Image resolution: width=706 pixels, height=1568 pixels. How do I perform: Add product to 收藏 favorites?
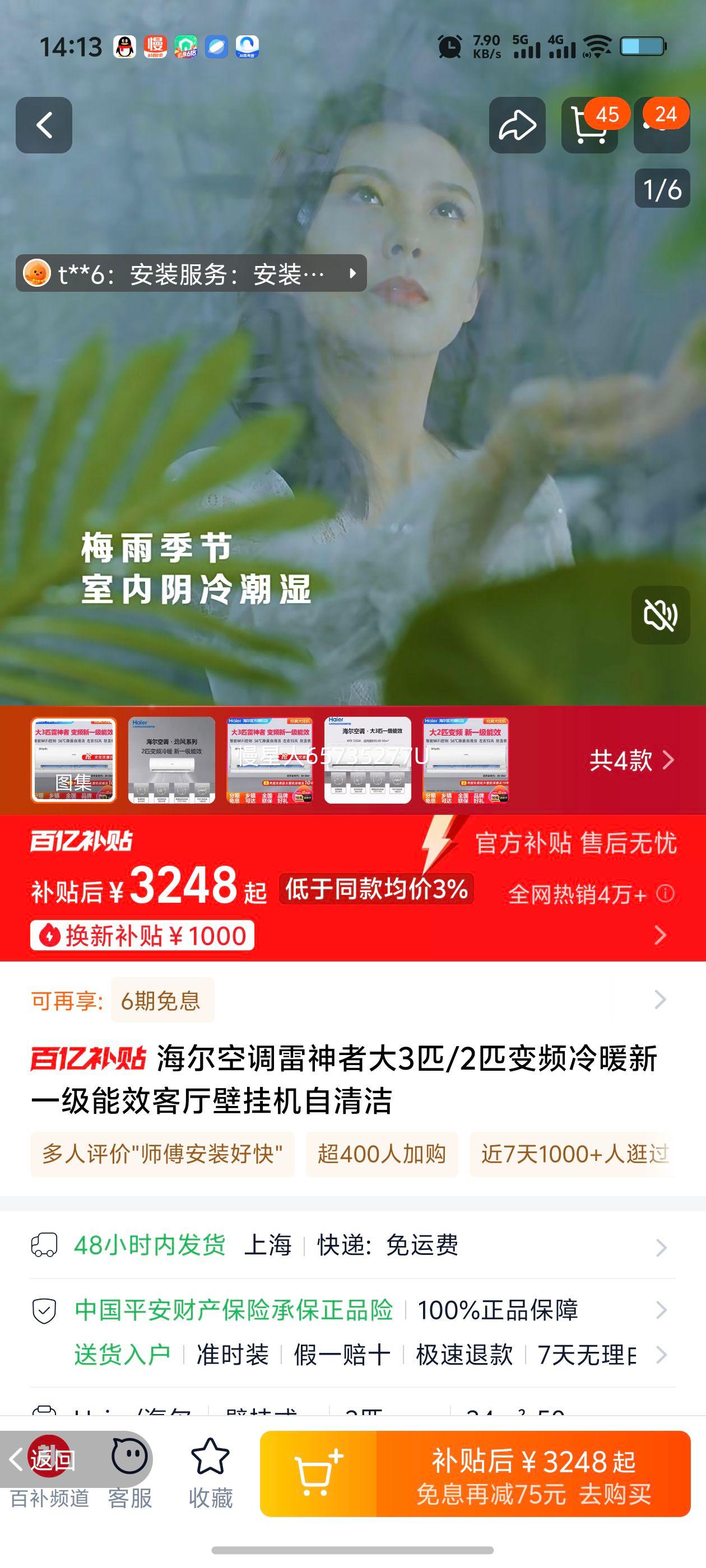210,1473
